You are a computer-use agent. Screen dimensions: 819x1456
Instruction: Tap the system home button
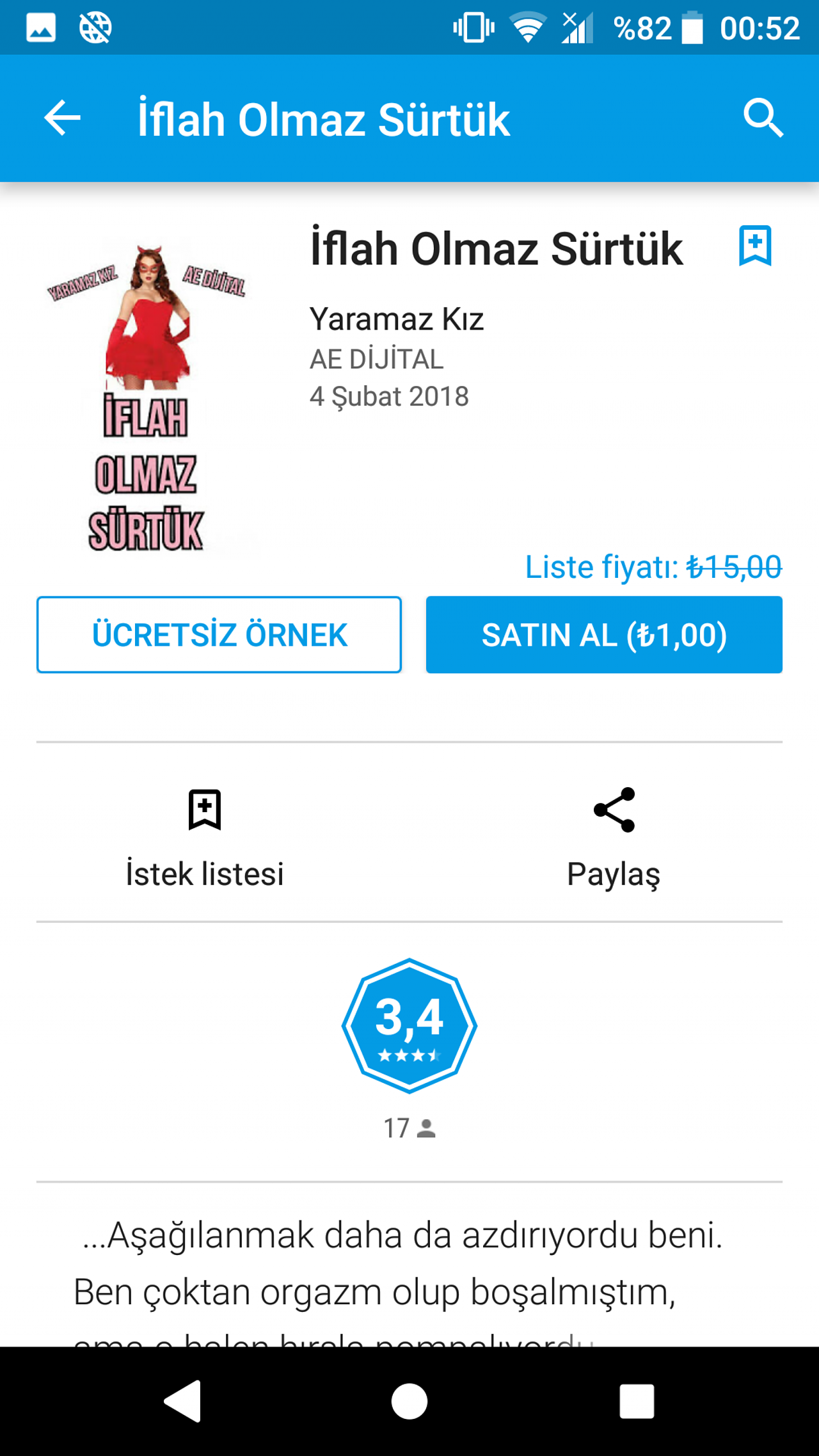409,1401
